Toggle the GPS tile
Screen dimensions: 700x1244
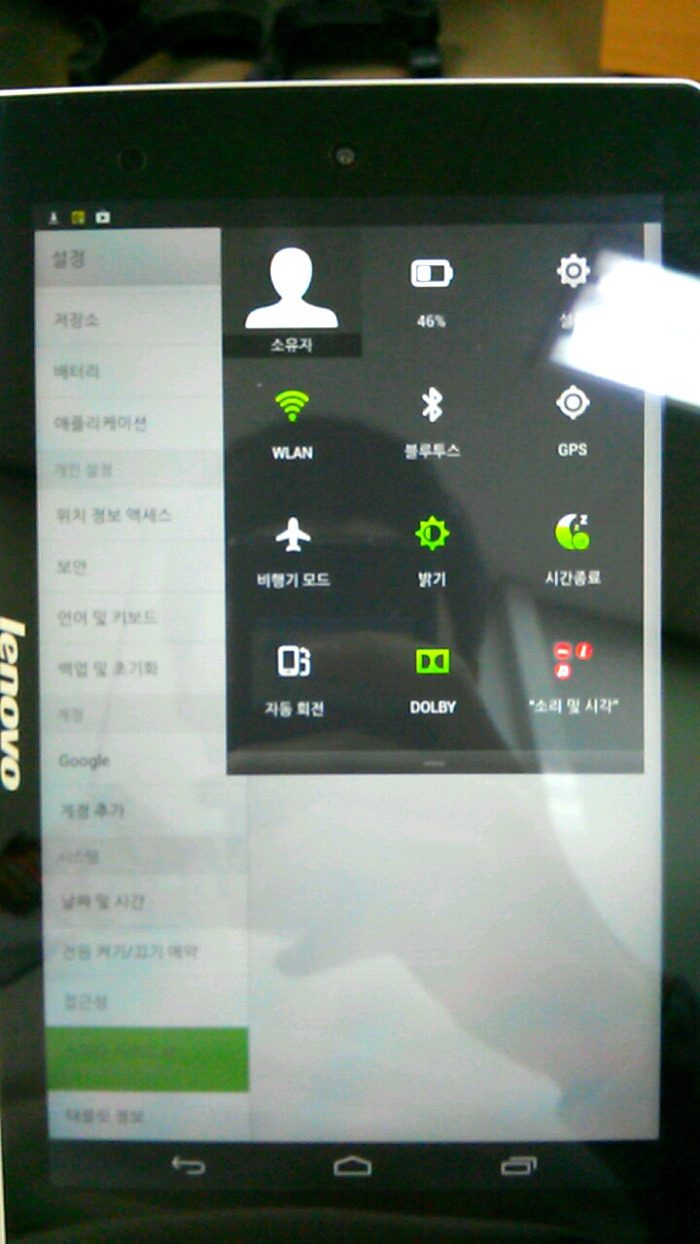click(573, 424)
